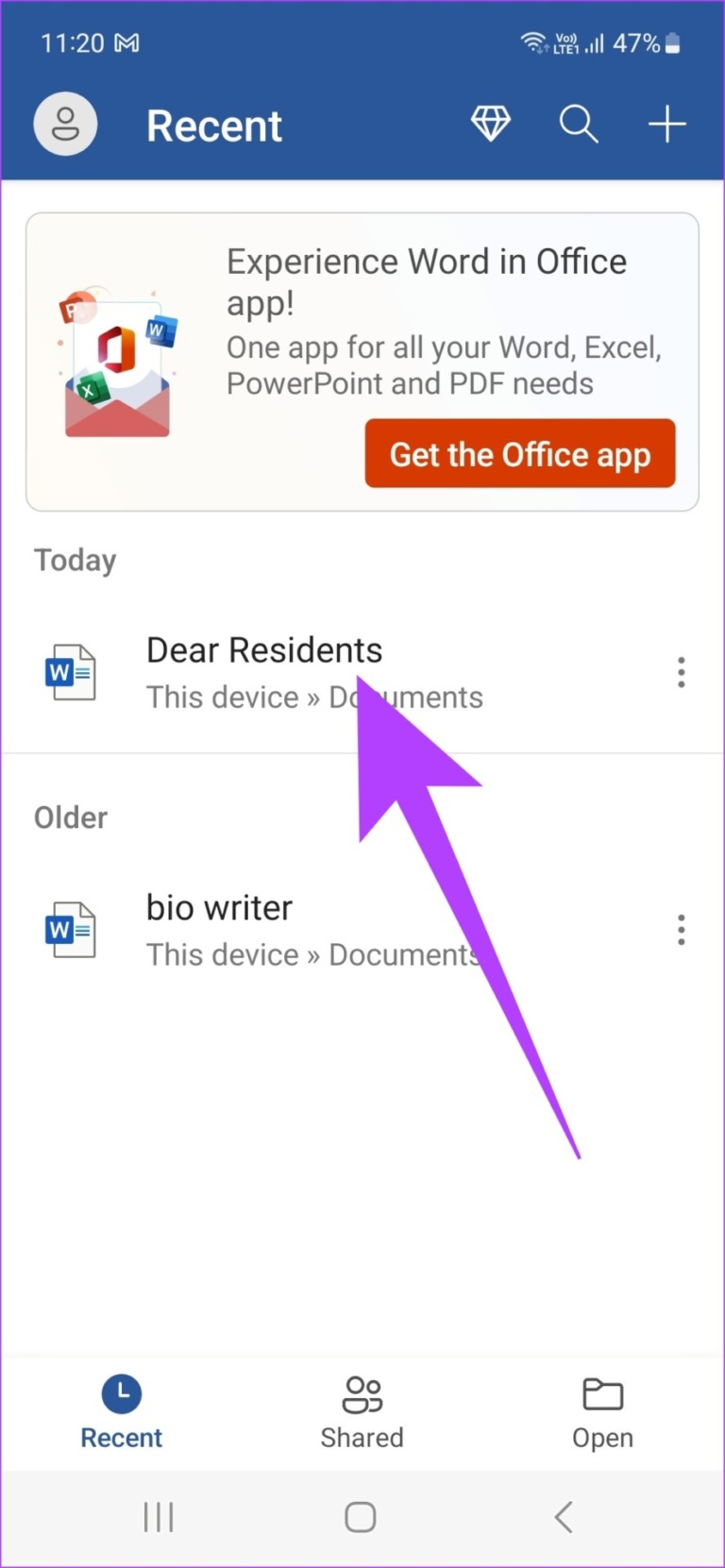This screenshot has height=1568, width=725.
Task: Select the Open folder icon
Action: [602, 1392]
